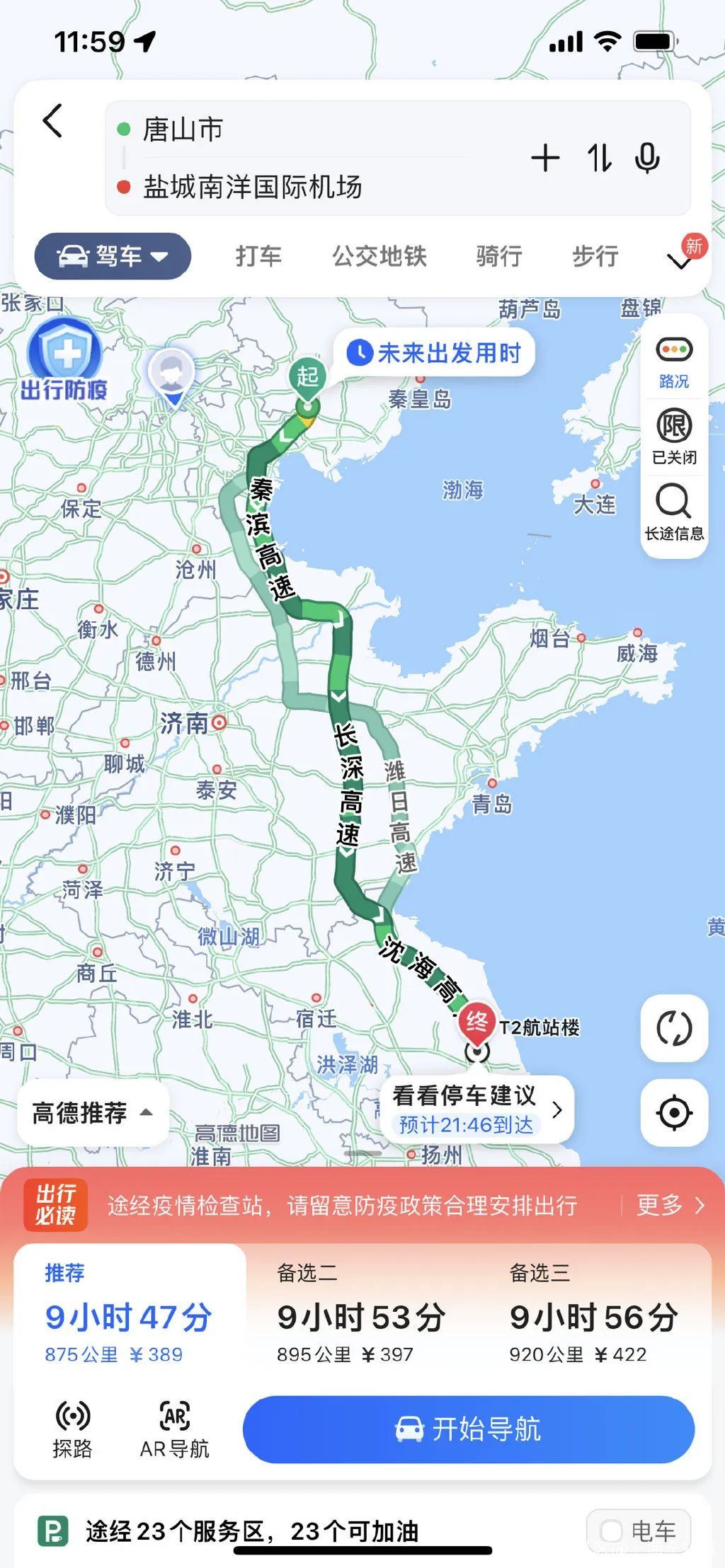Expand more travel modes chevron

[x=680, y=262]
